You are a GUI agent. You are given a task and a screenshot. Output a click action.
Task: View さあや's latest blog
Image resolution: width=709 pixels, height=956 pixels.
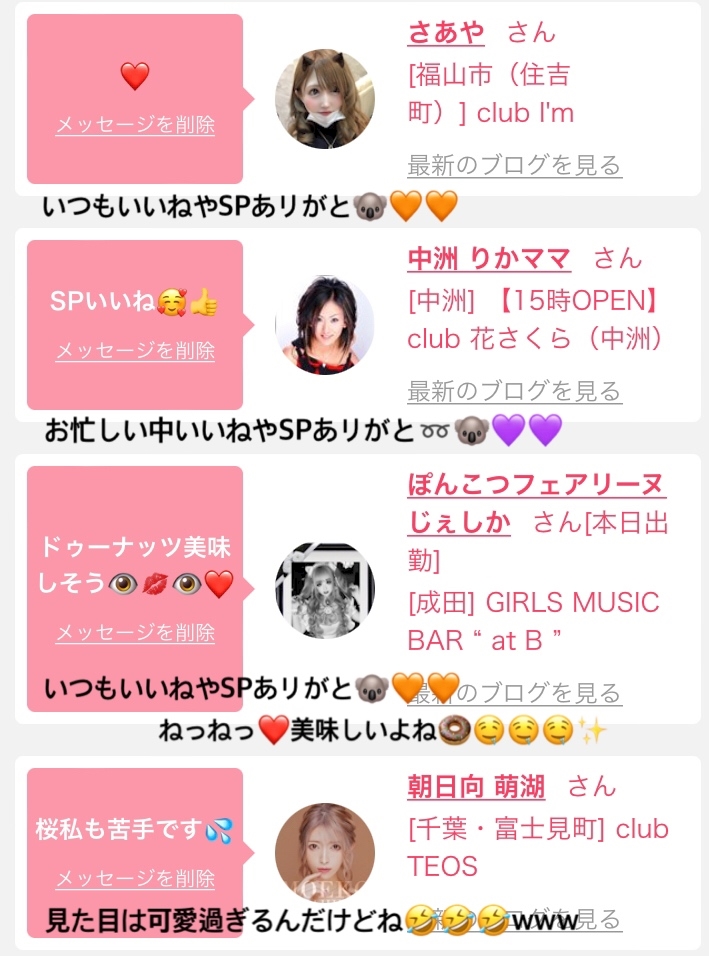coord(515,165)
